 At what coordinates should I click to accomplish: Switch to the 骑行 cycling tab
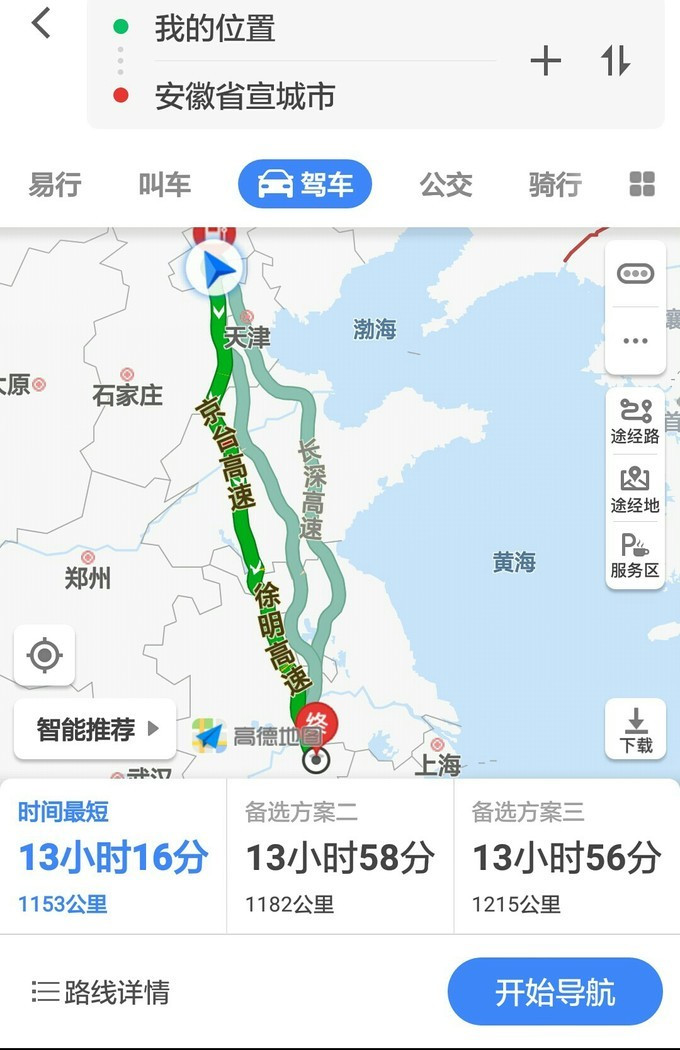pos(555,185)
